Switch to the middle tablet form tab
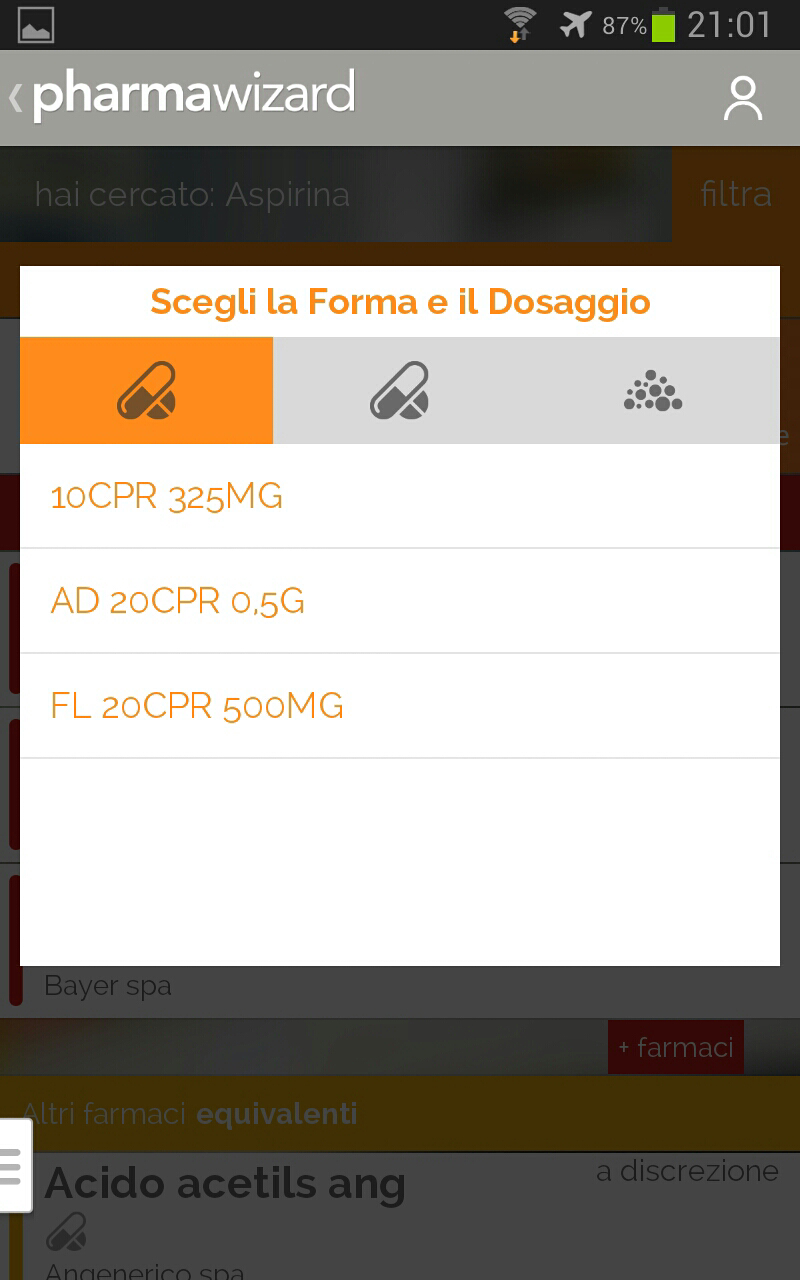The height and width of the screenshot is (1280, 800). pos(399,391)
